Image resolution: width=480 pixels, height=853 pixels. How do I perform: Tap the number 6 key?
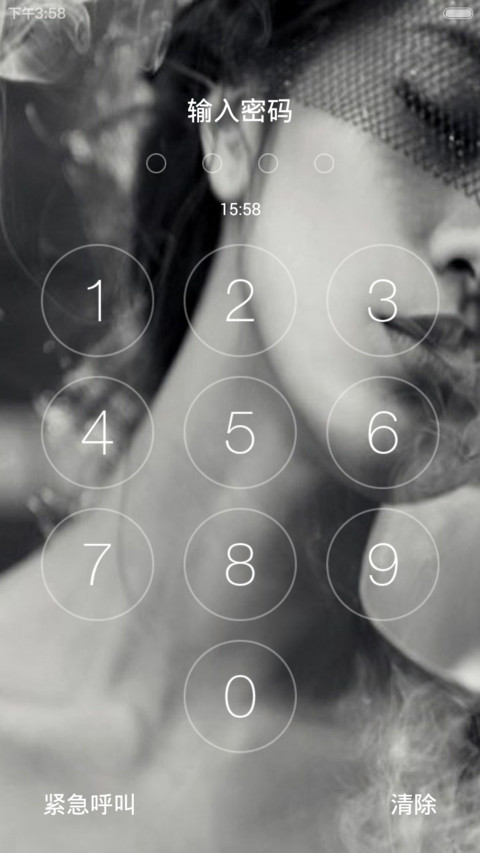[x=383, y=432]
